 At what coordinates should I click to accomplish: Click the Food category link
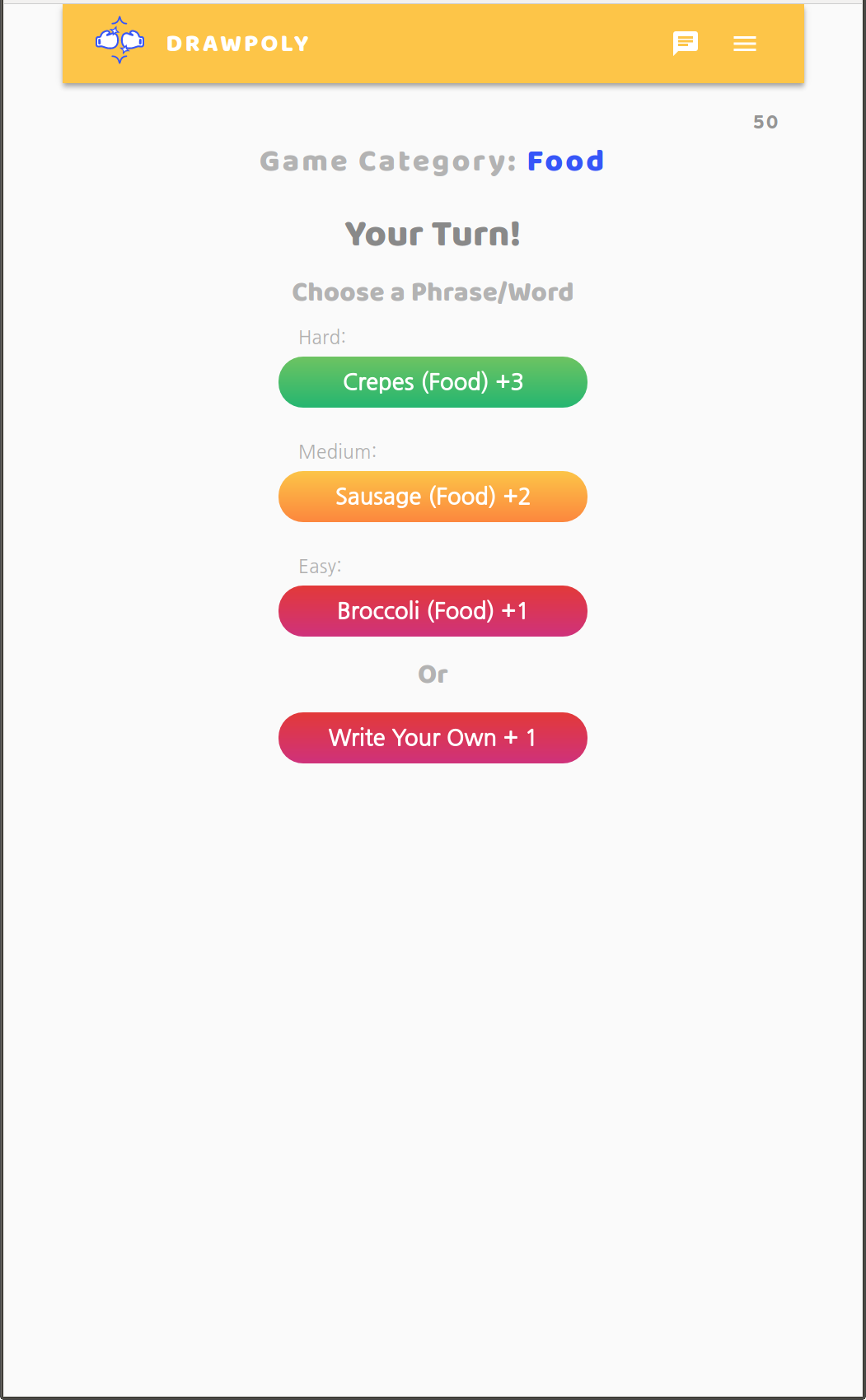[566, 161]
